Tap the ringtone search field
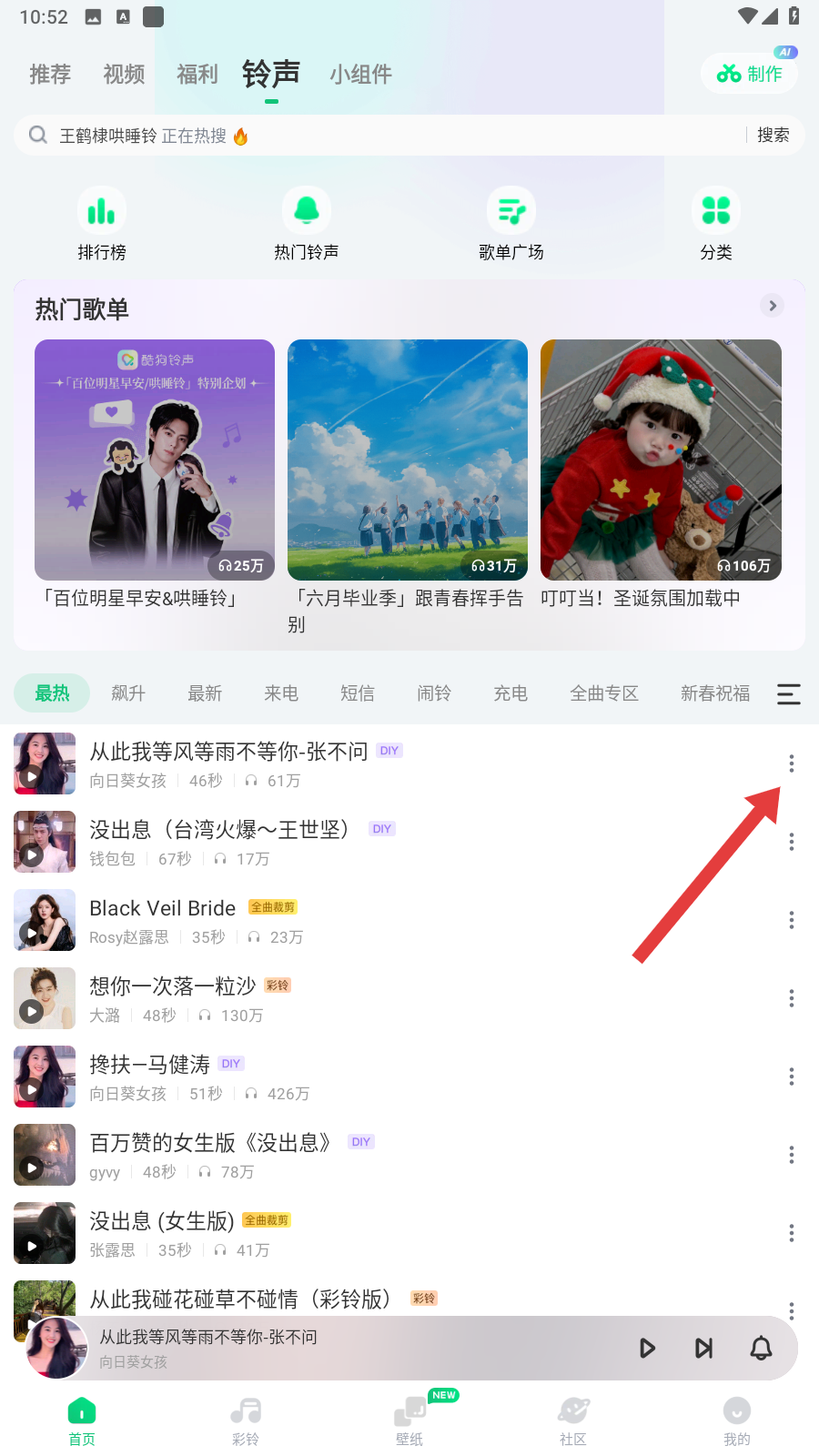This screenshot has height=1456, width=819. point(382,136)
